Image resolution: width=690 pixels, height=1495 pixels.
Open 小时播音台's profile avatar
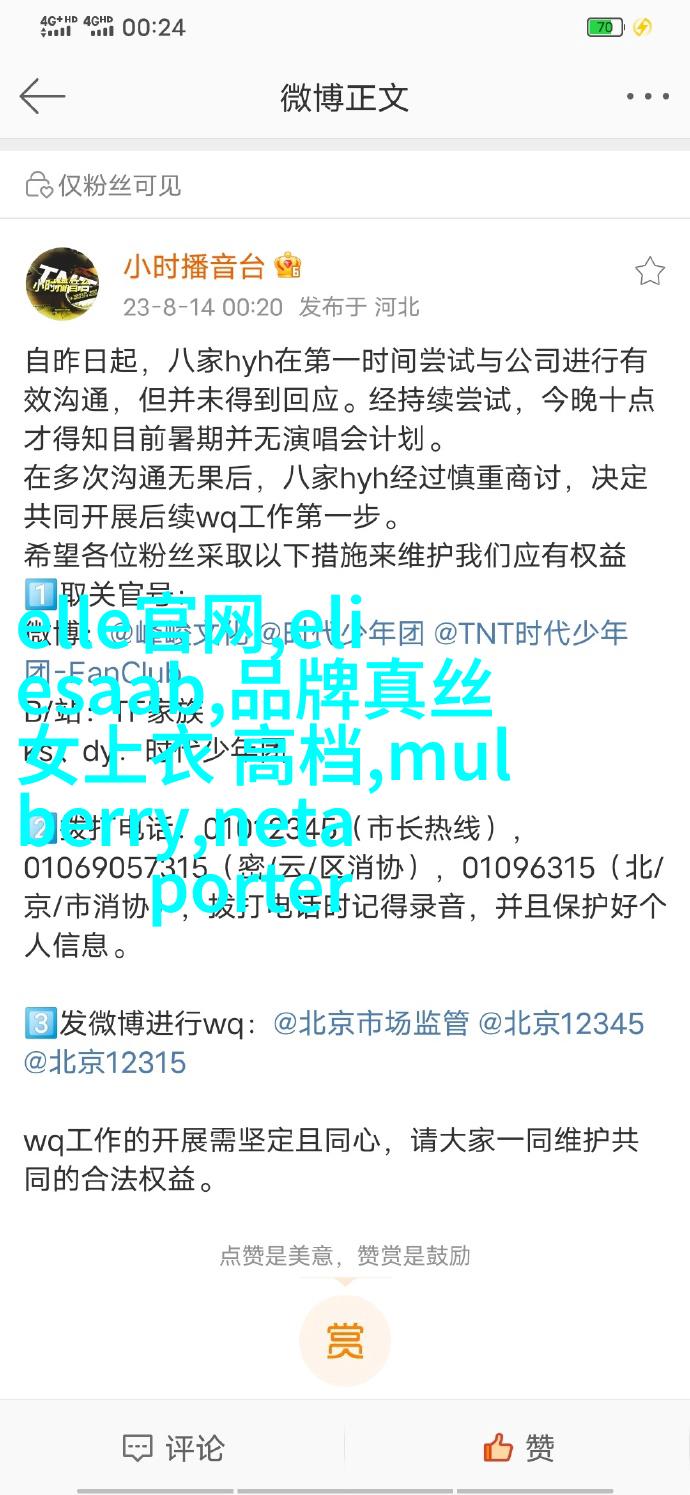coord(62,284)
